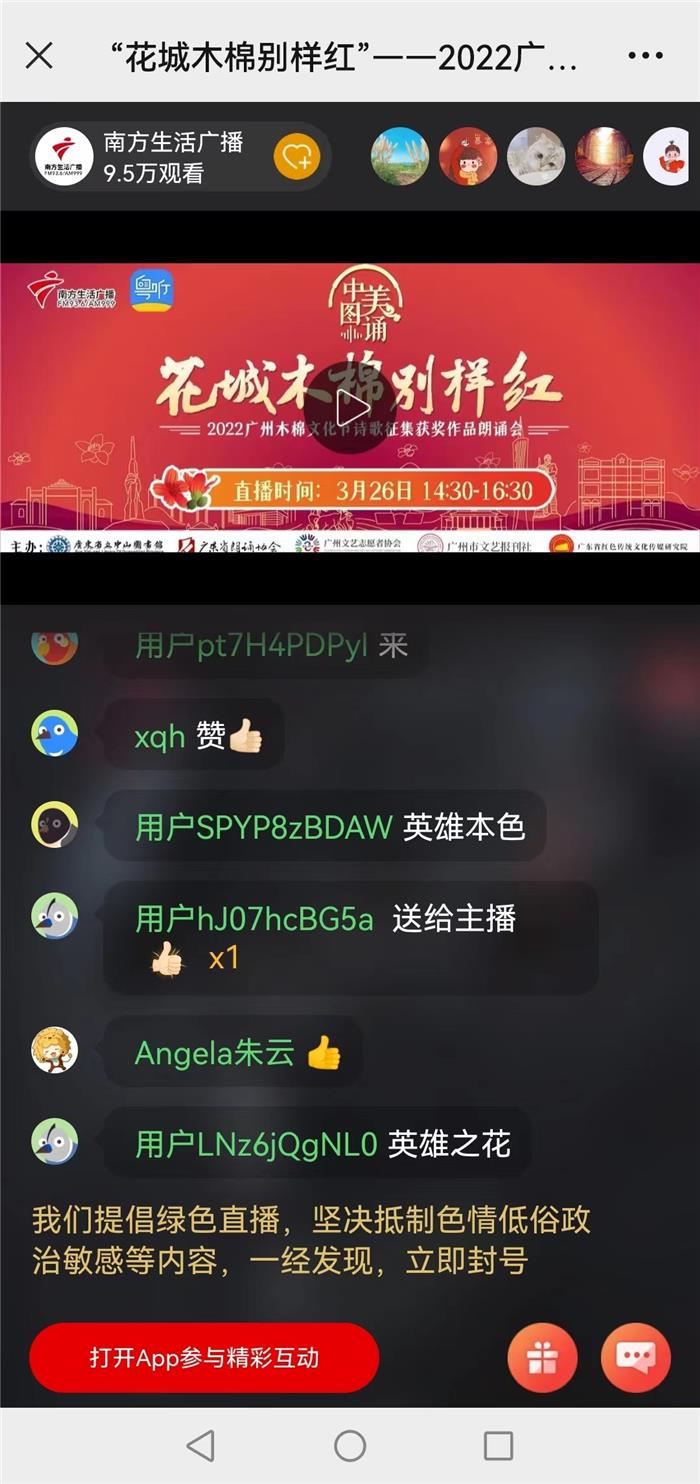View the viewer avatar with the white cat
This screenshot has height=1484, width=700.
tap(536, 156)
